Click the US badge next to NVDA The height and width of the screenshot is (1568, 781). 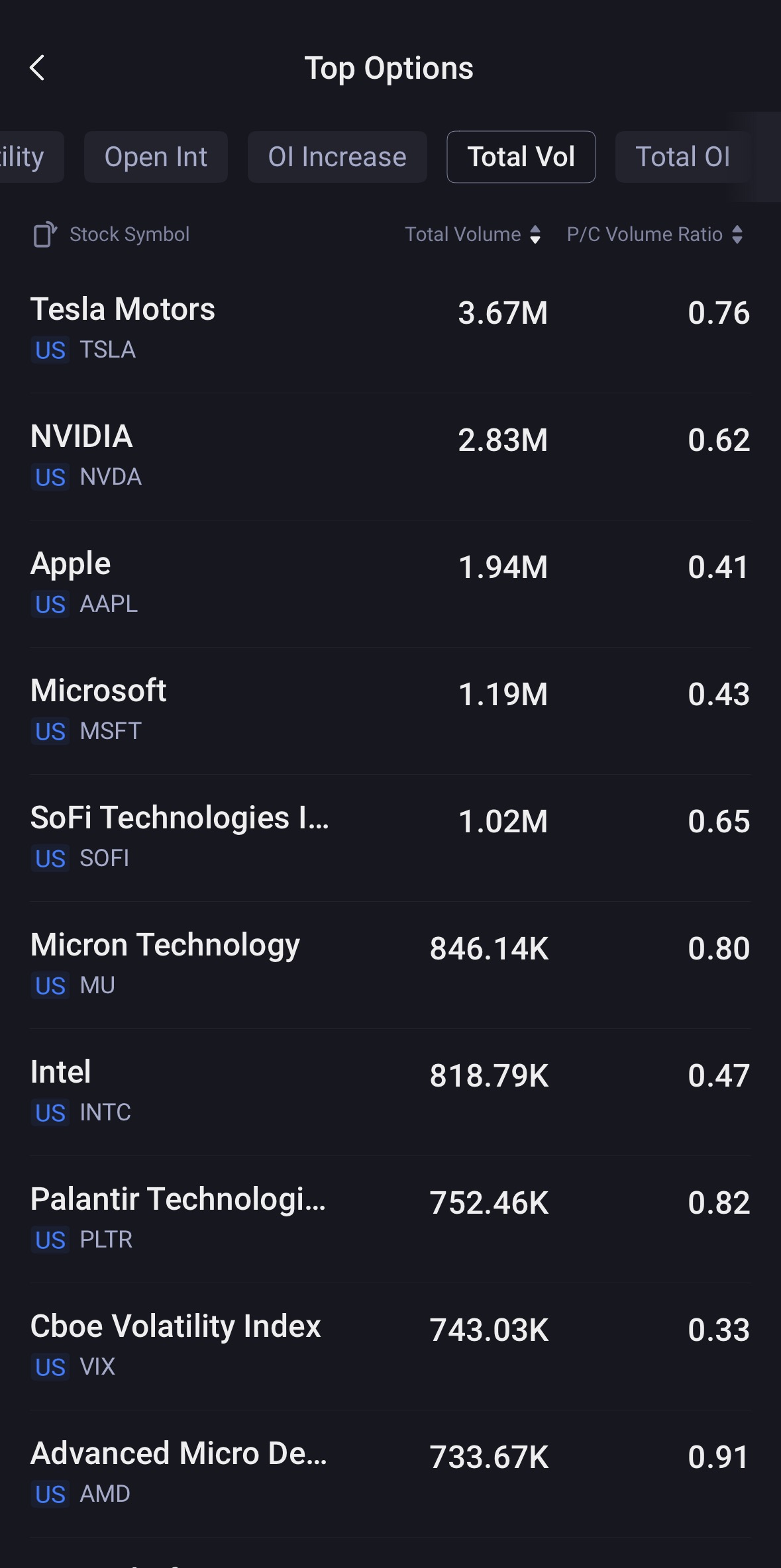pyautogui.click(x=49, y=477)
